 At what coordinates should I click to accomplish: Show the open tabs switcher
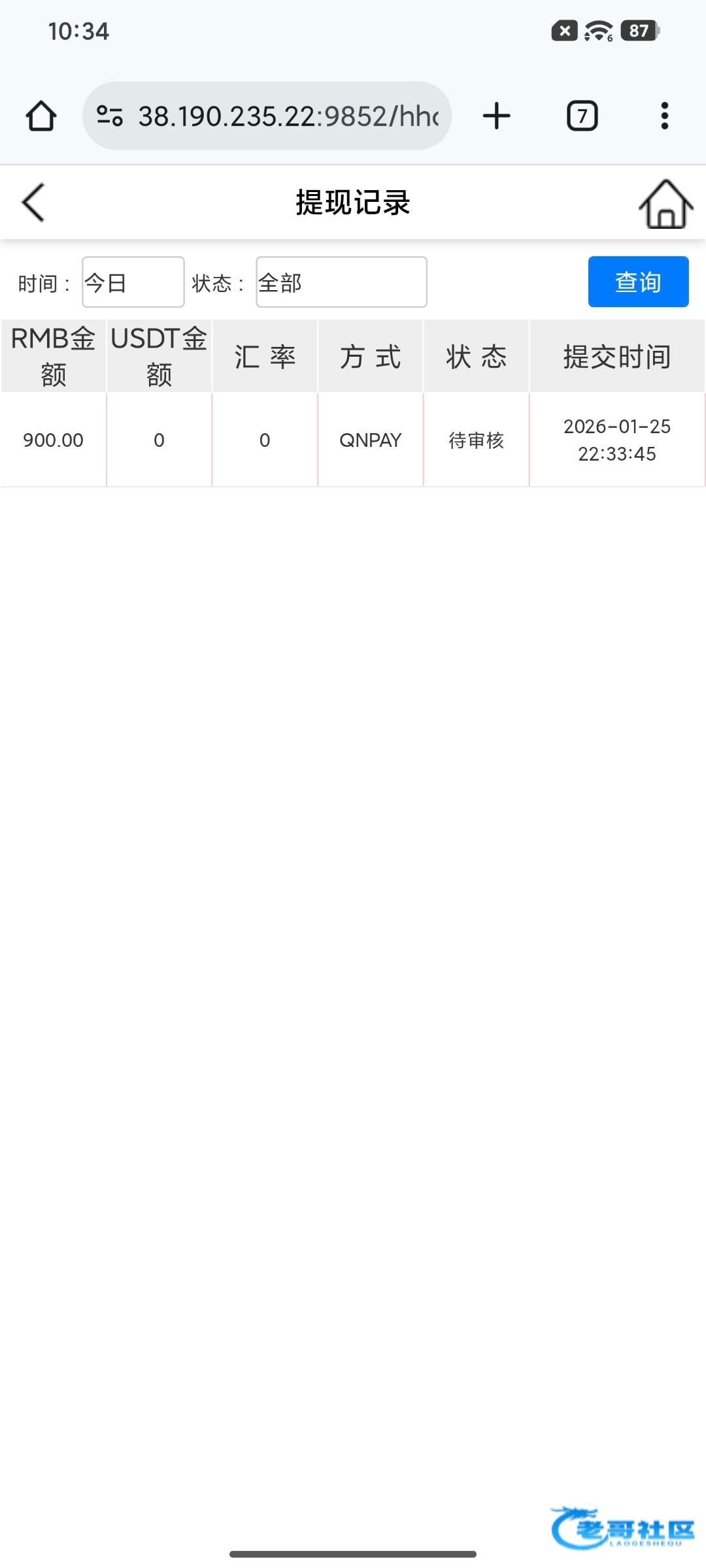582,116
